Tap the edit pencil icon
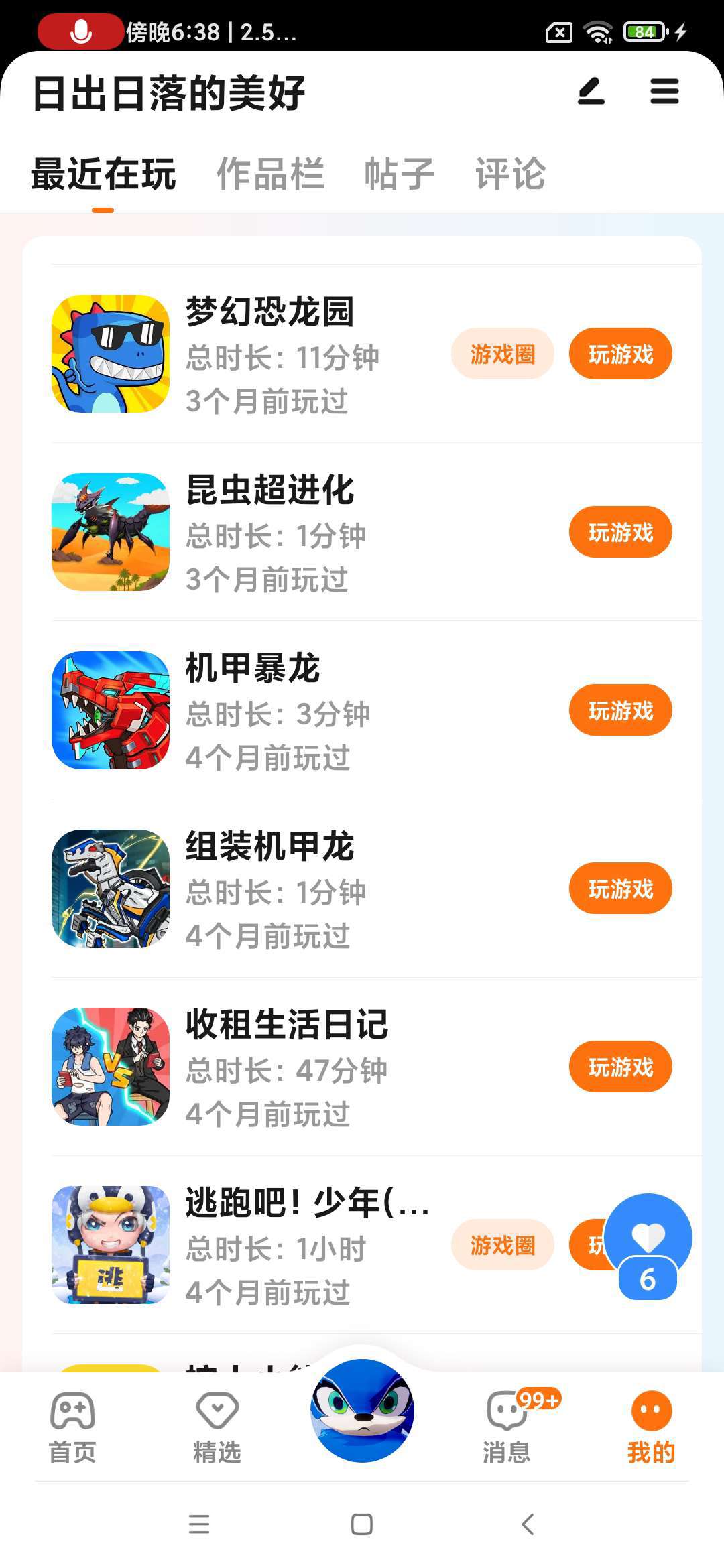Screen dimensions: 724x1568 [x=591, y=92]
